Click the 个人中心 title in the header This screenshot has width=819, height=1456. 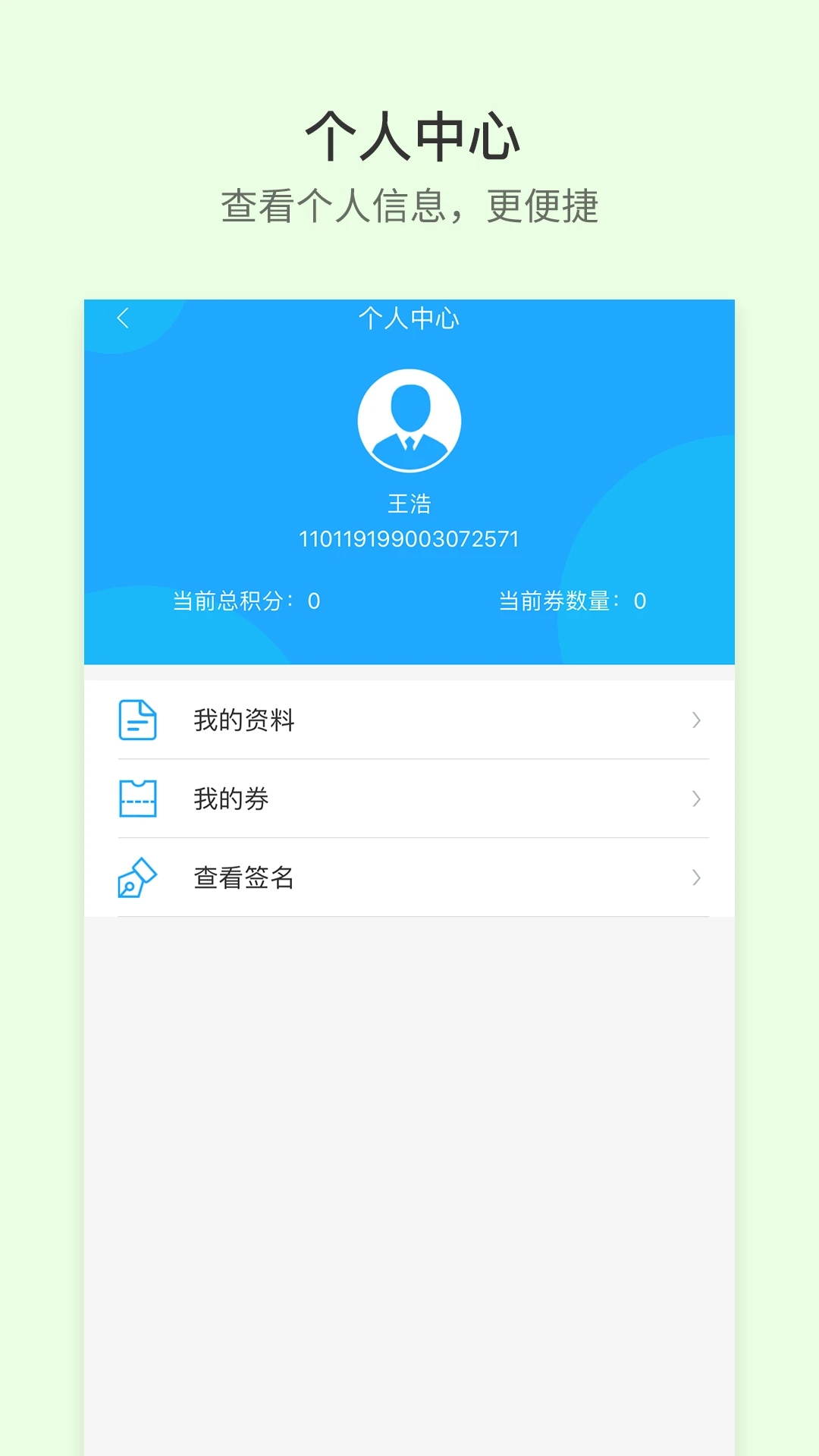point(409,318)
